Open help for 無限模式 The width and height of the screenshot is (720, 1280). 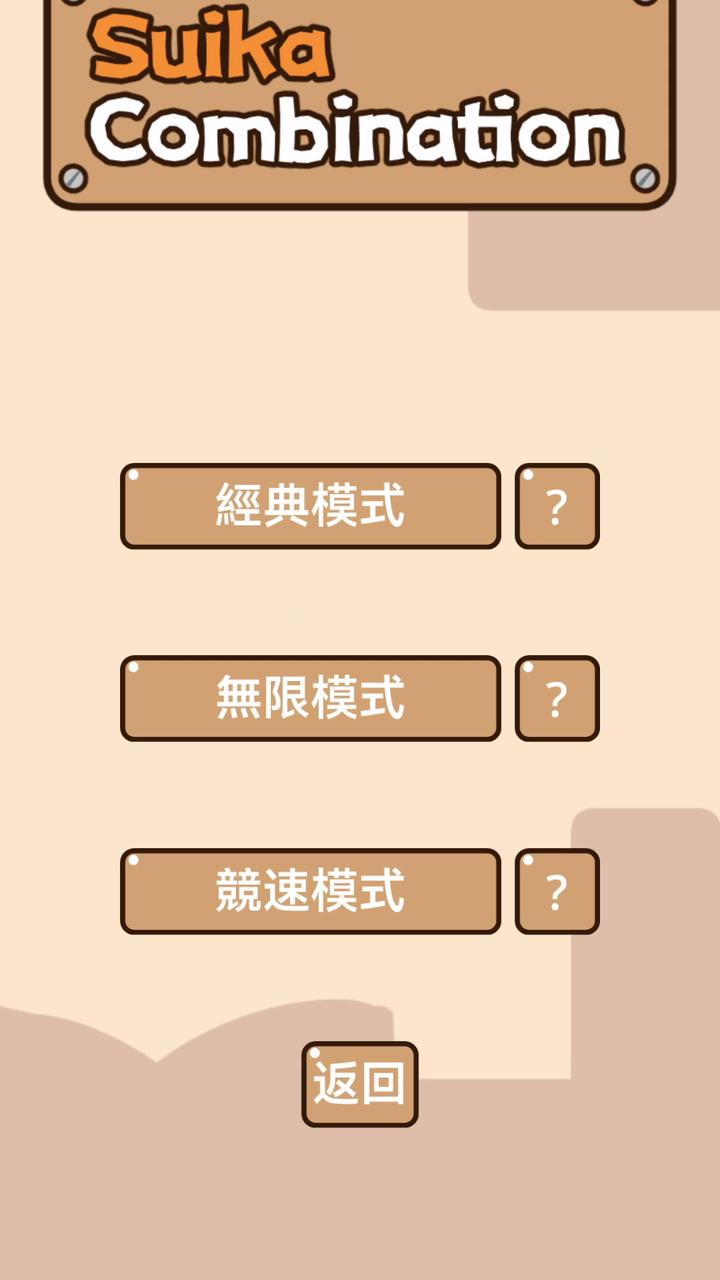pos(557,698)
